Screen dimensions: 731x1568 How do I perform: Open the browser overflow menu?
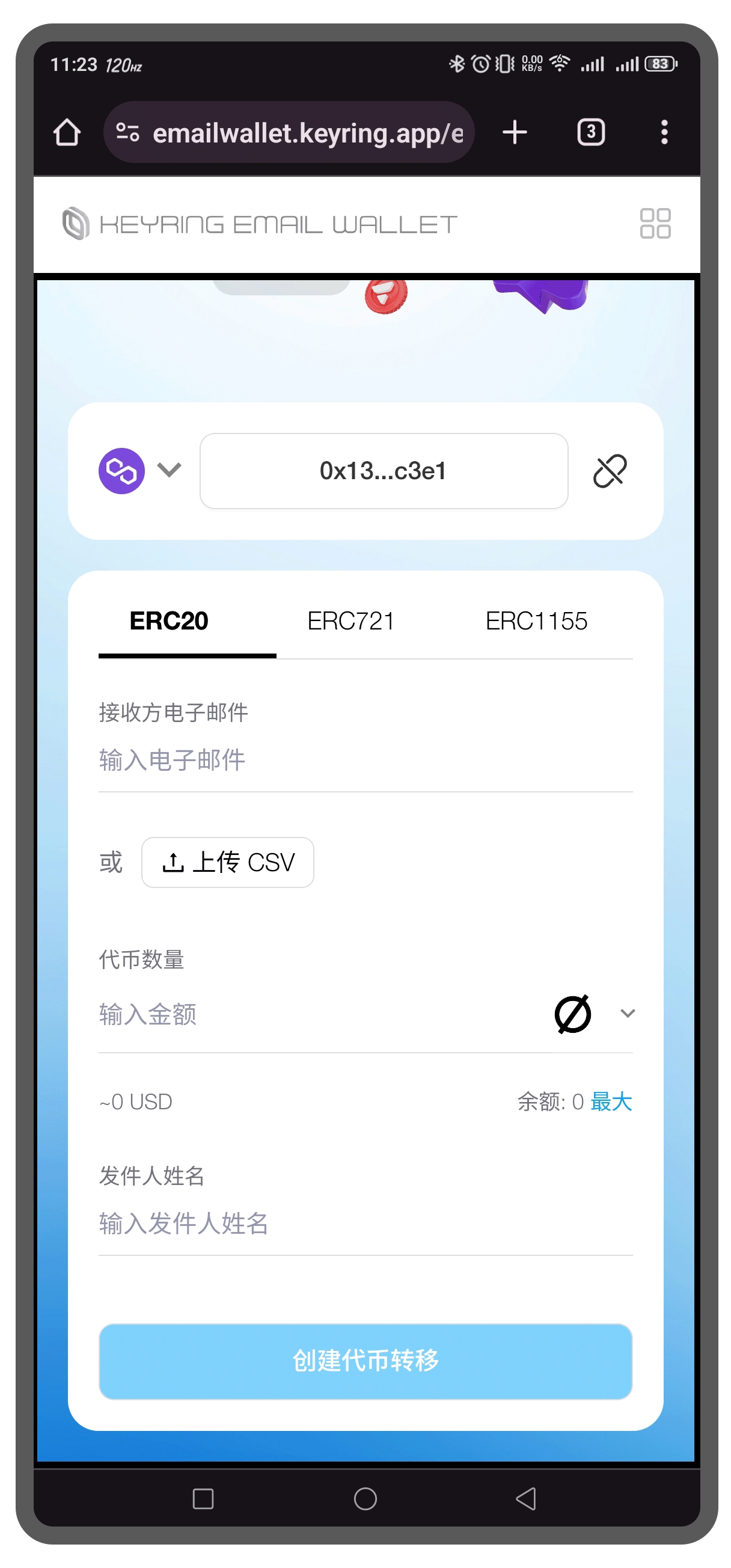pyautogui.click(x=664, y=132)
